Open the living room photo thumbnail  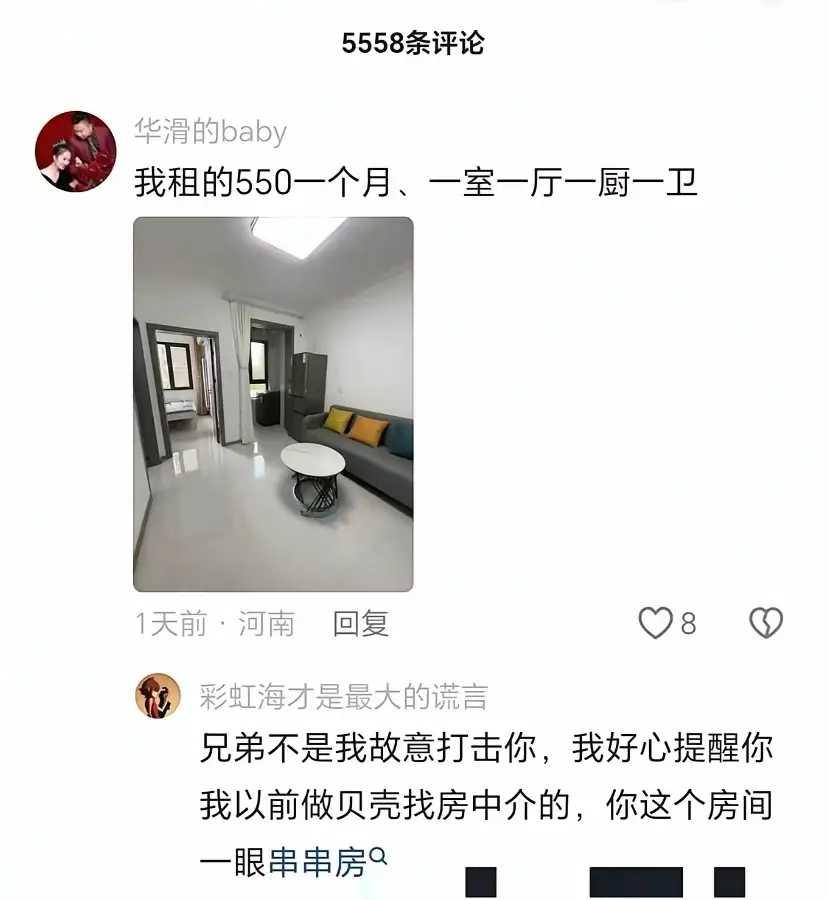click(271, 404)
